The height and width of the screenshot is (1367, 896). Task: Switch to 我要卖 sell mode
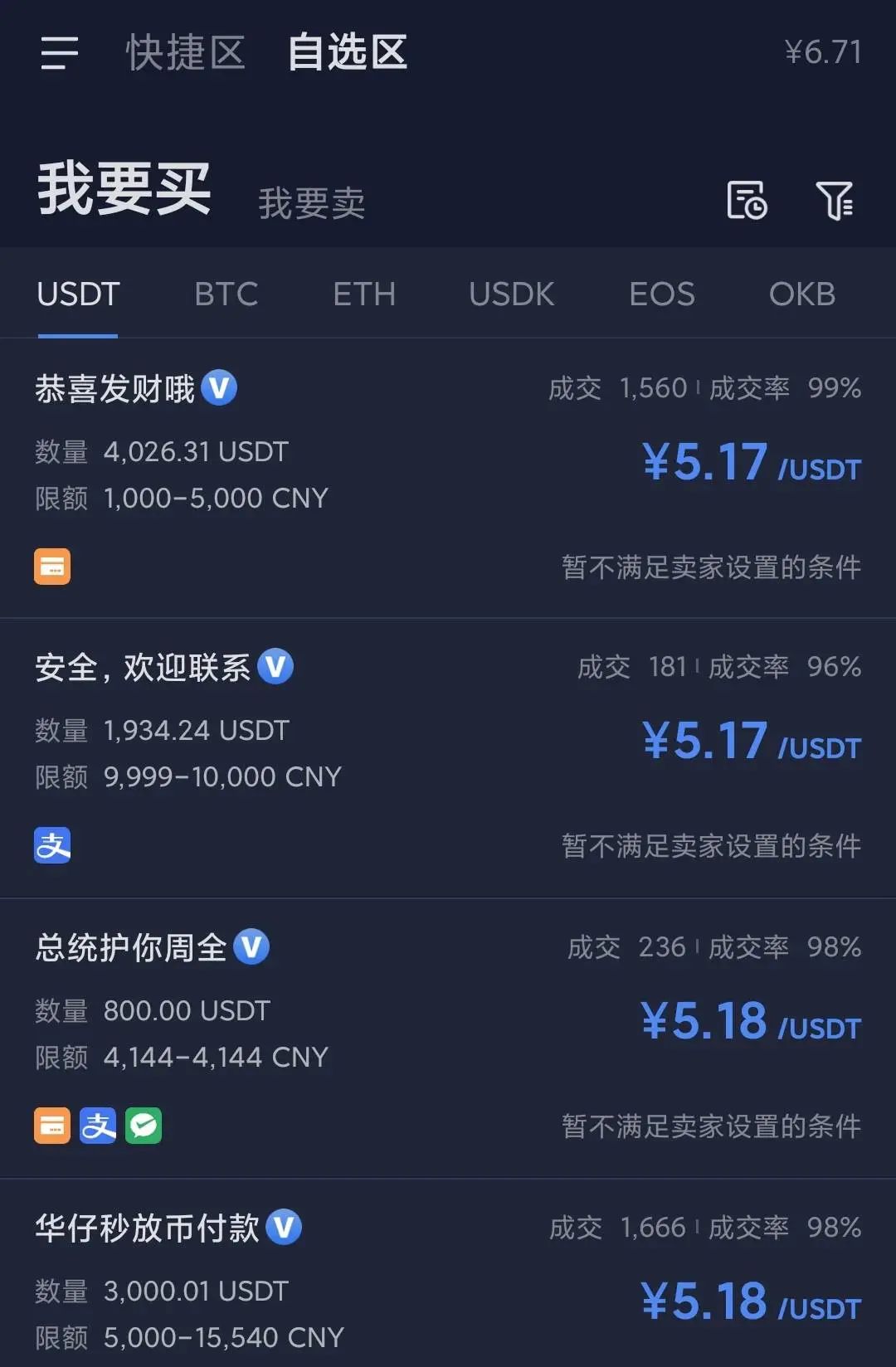pos(311,203)
